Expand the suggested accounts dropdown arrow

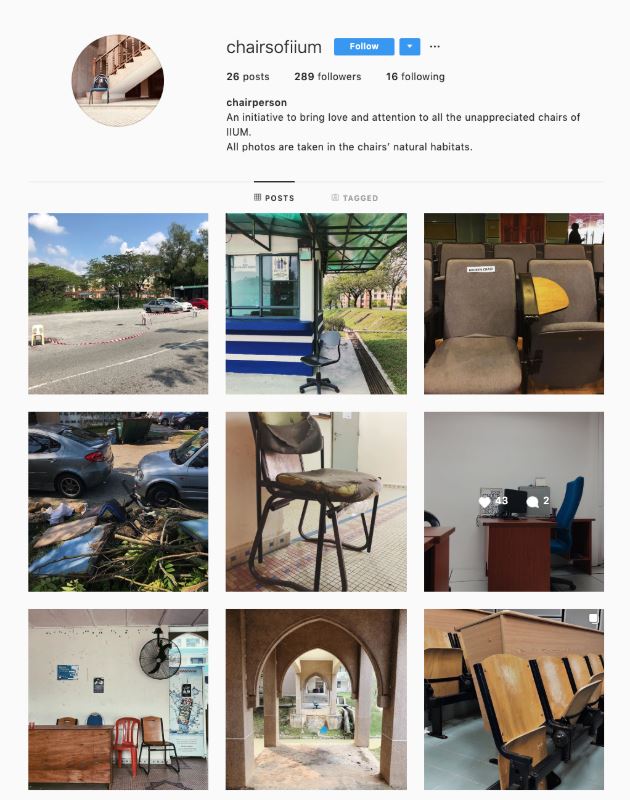click(x=409, y=47)
